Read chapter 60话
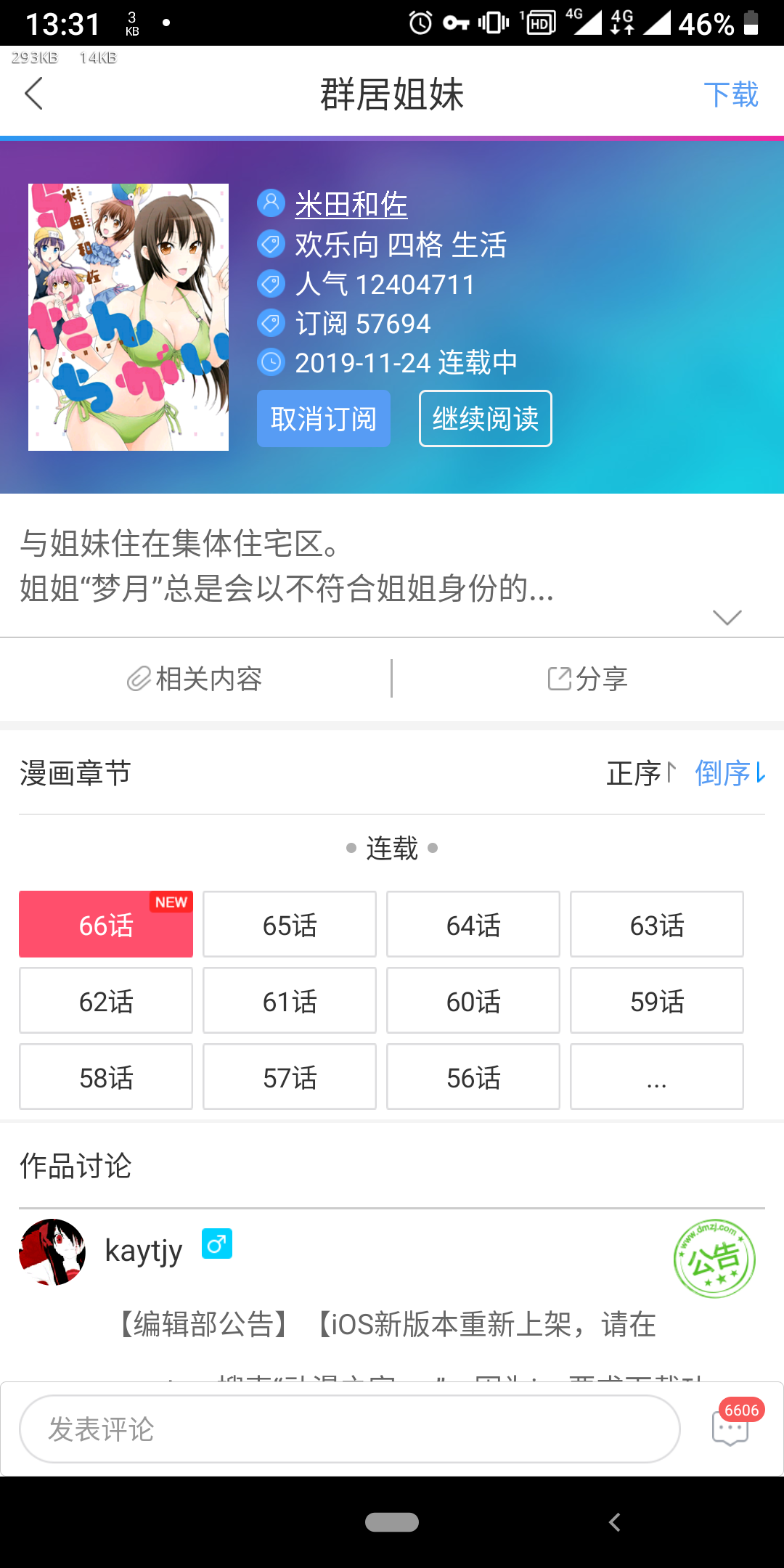 tap(473, 1001)
